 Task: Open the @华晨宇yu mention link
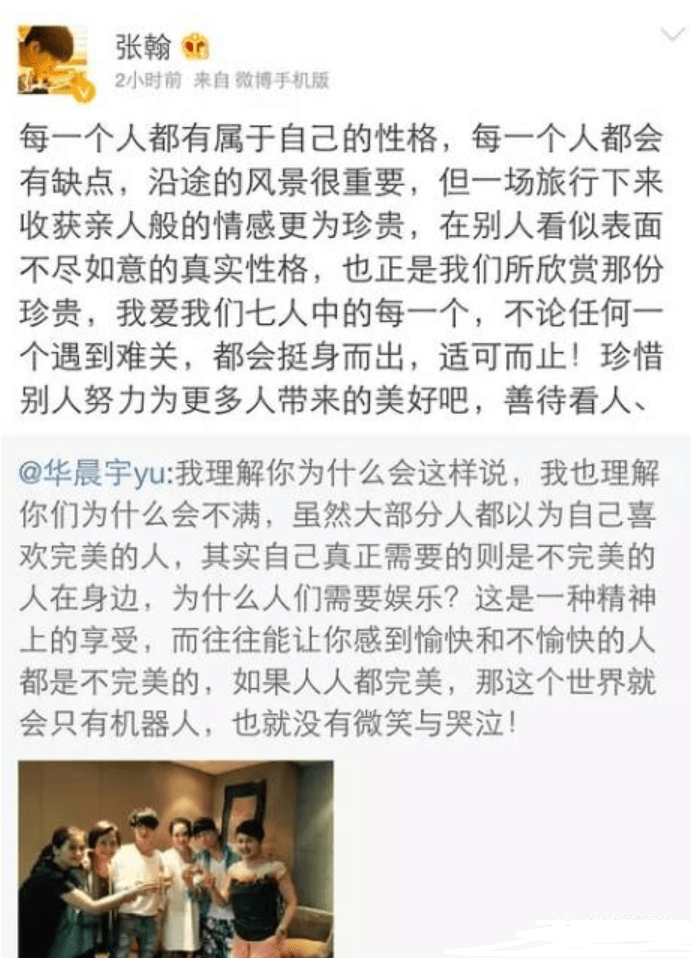pyautogui.click(x=98, y=469)
